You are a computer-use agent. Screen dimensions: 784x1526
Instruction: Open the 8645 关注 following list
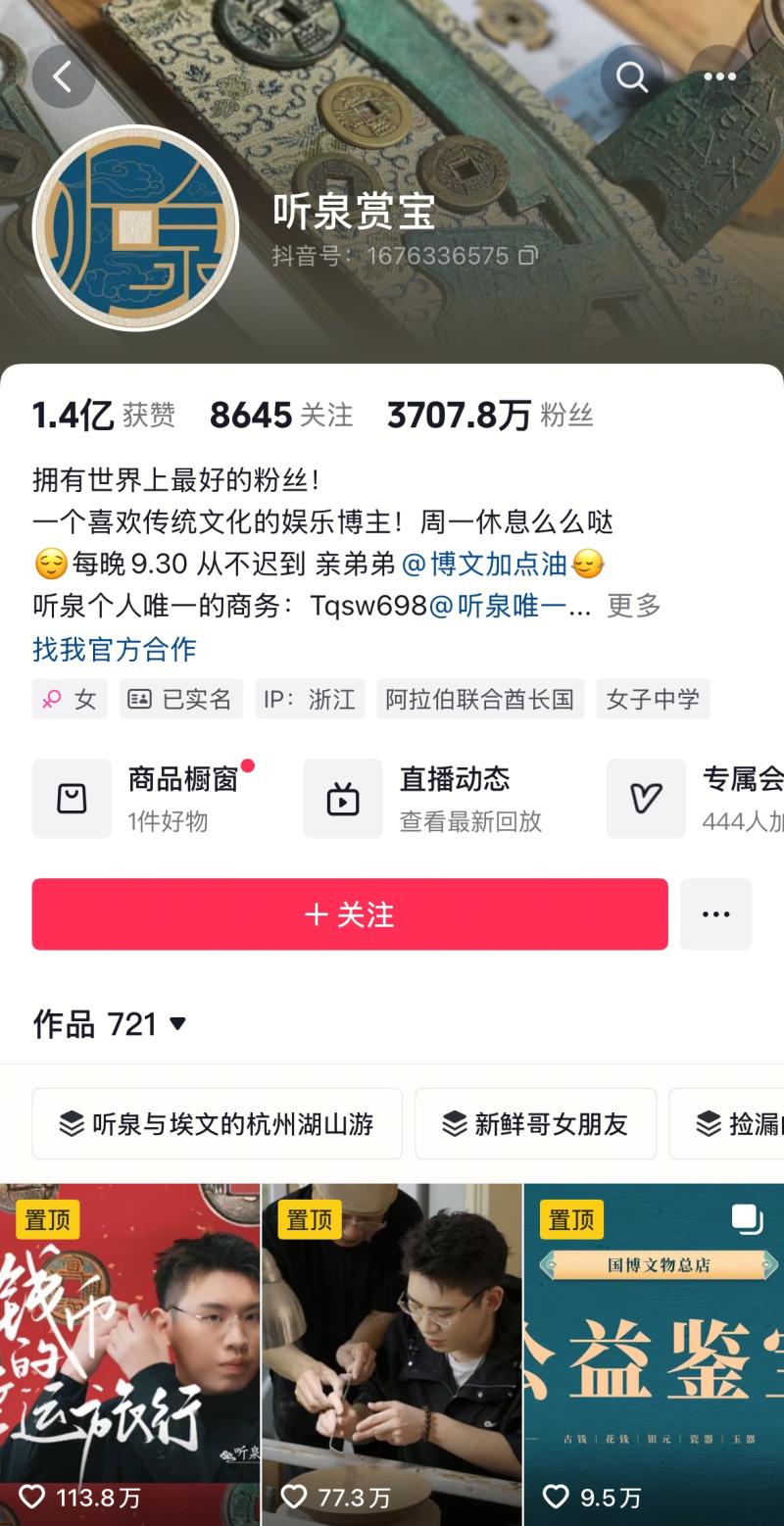click(x=281, y=416)
